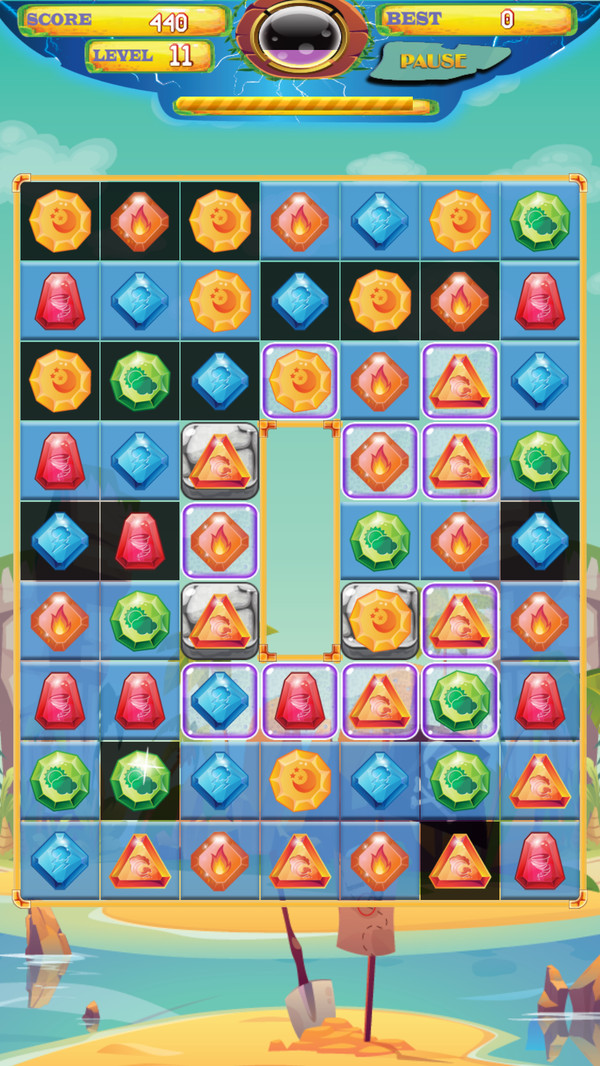Screen dimensions: 600x1066
Task: Tap the purple-framed yellow moon gem
Action: coord(299,380)
